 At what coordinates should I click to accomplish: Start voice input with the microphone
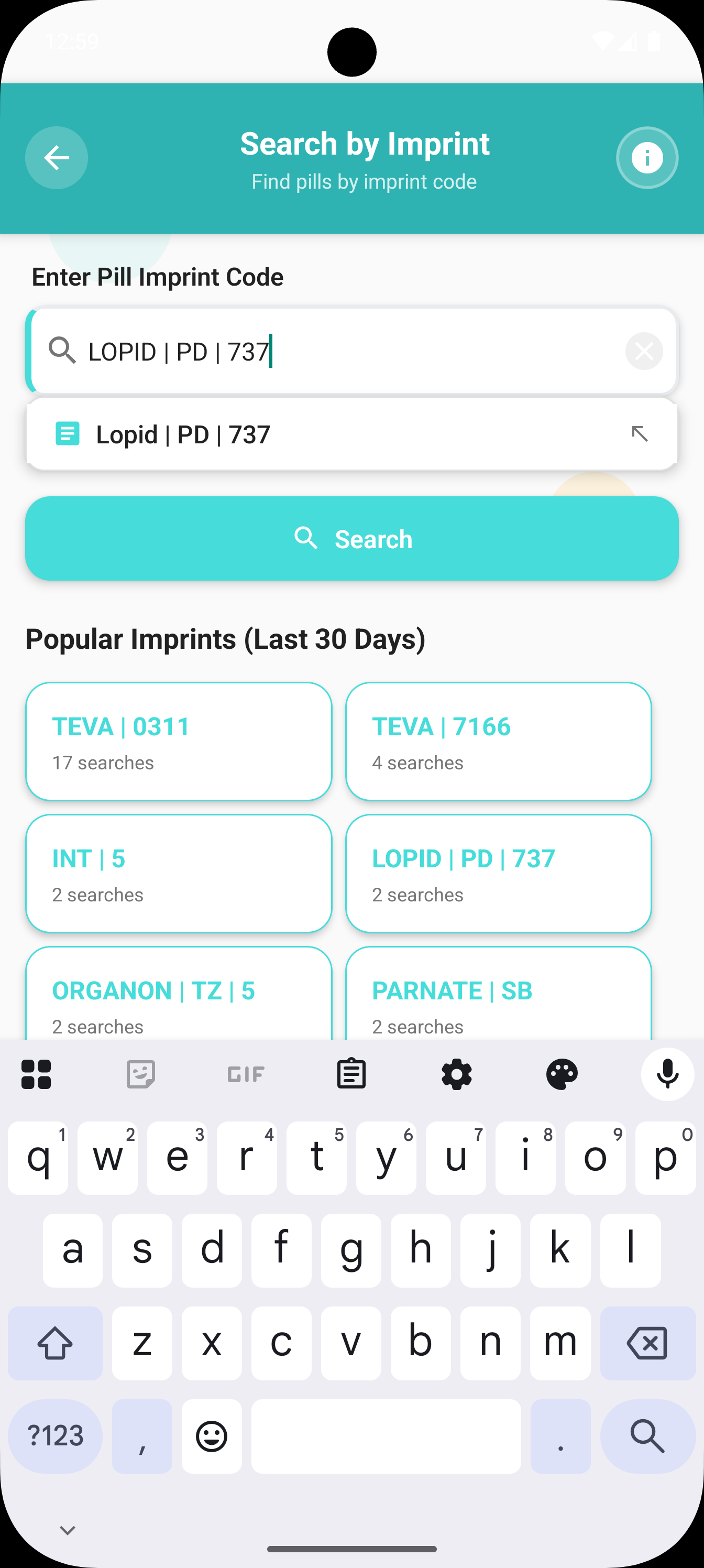[x=667, y=1074]
